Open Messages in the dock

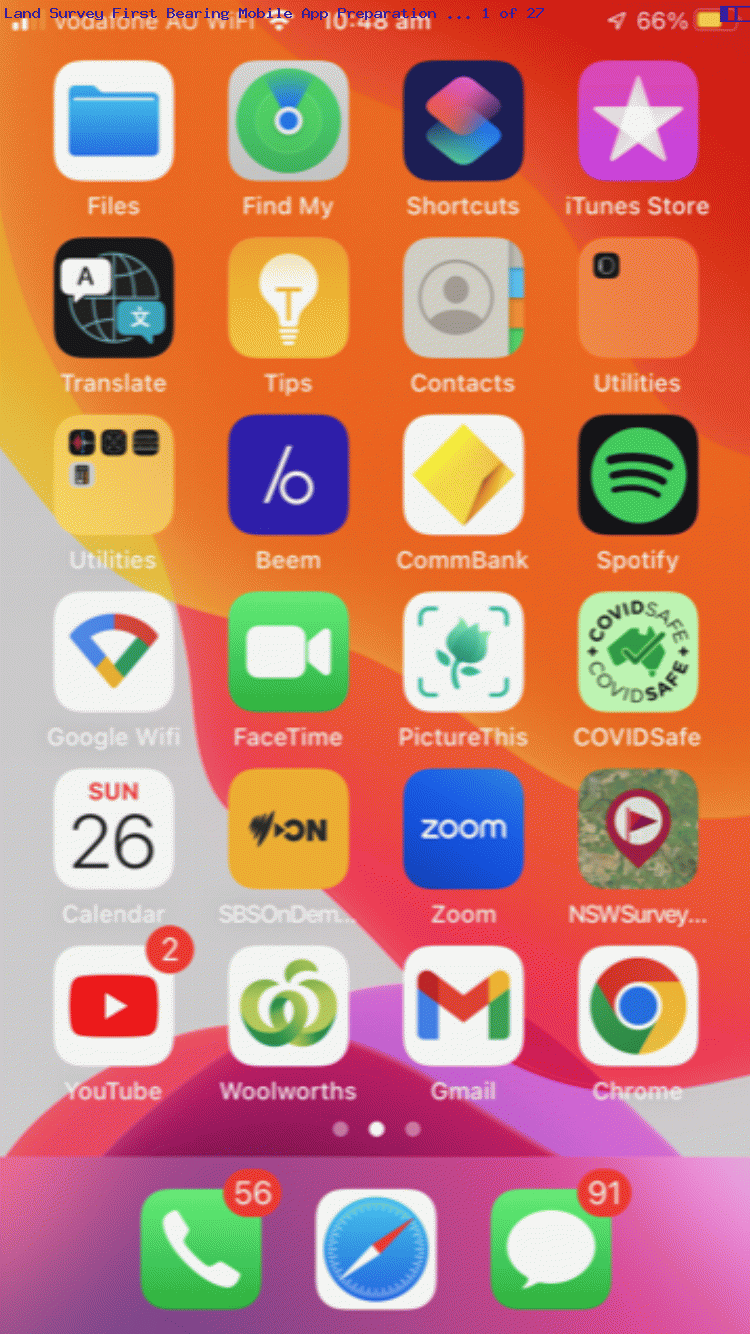[551, 1249]
